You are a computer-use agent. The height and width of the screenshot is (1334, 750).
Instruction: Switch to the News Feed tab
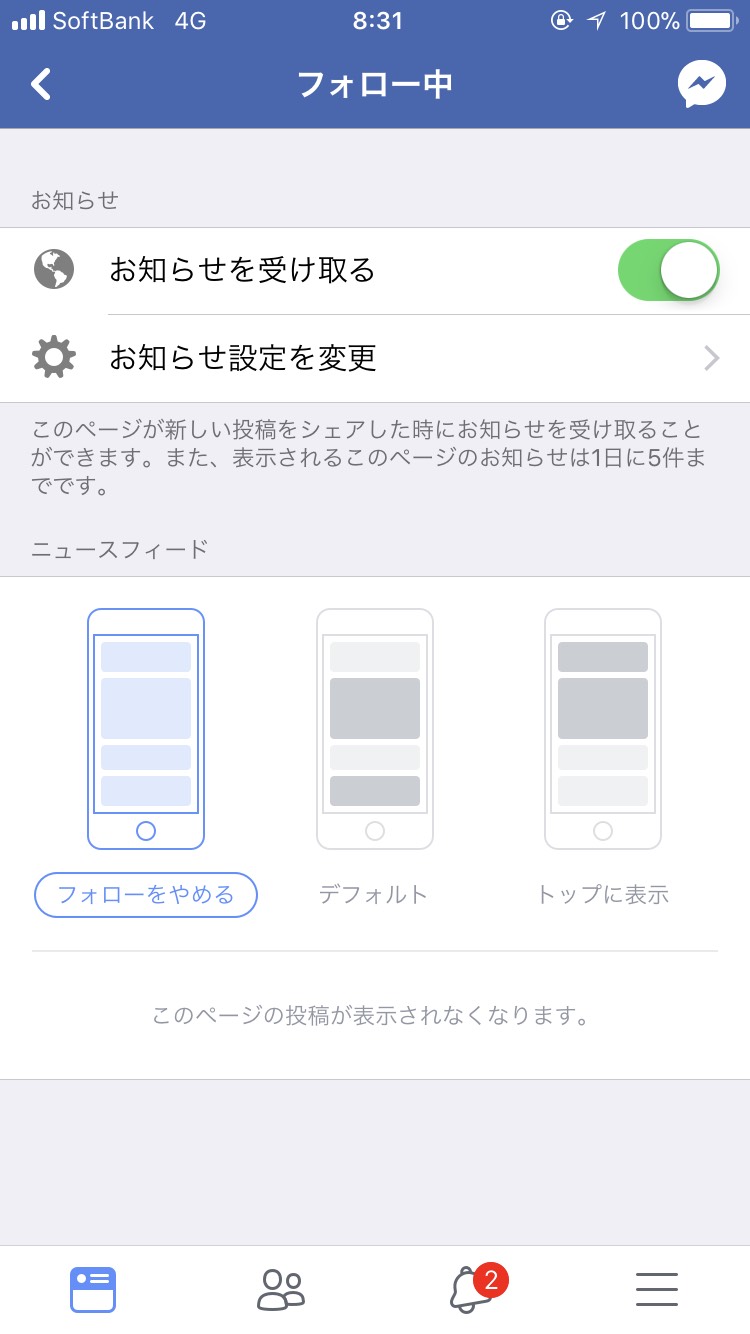(93, 1289)
